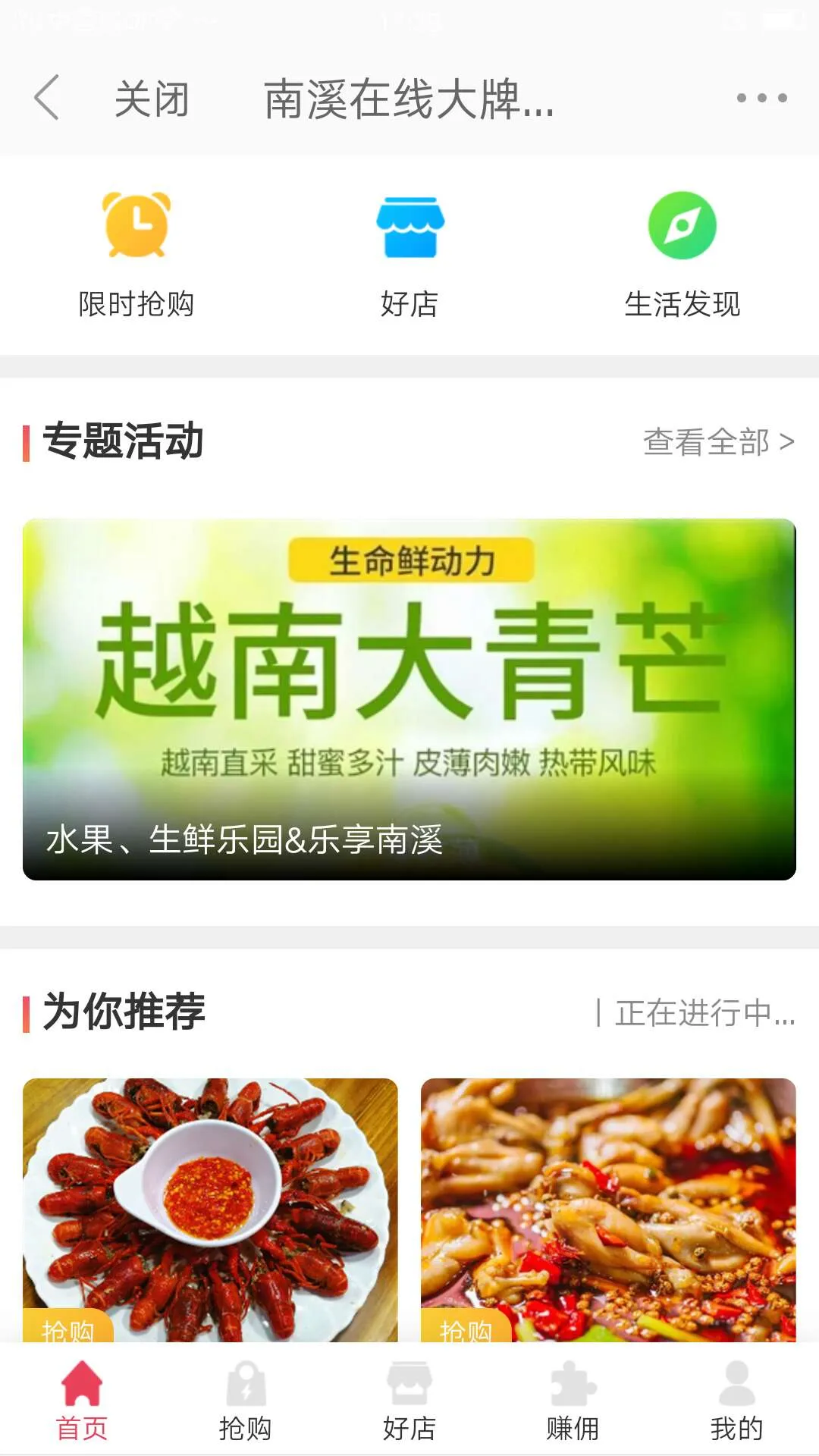Screen dimensions: 819x1456
Task: Open the three-dot overflow menu
Action: click(x=761, y=98)
